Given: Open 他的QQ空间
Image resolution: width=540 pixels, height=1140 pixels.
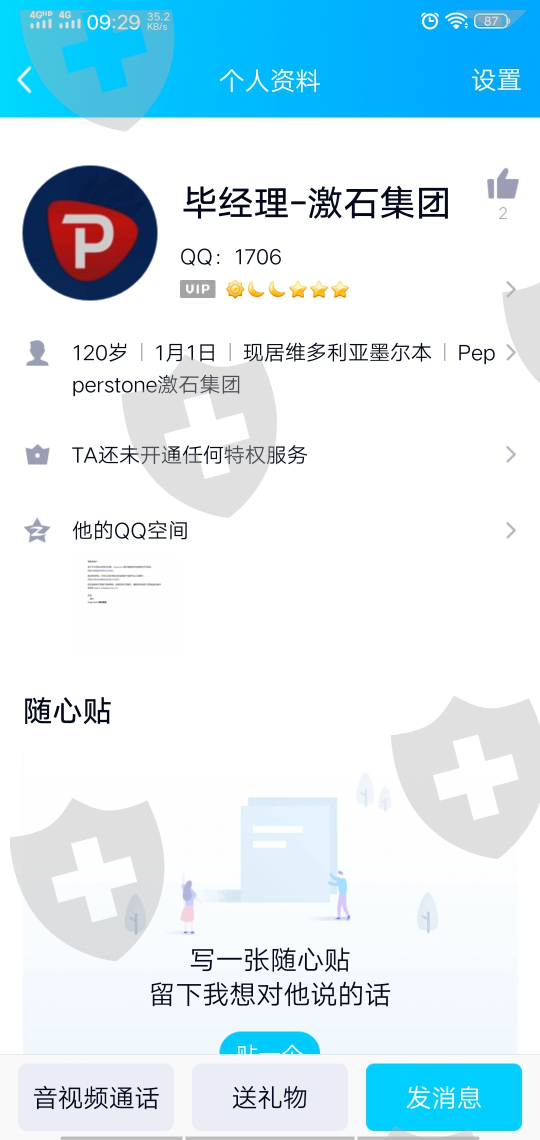Looking at the screenshot, I should (x=270, y=531).
